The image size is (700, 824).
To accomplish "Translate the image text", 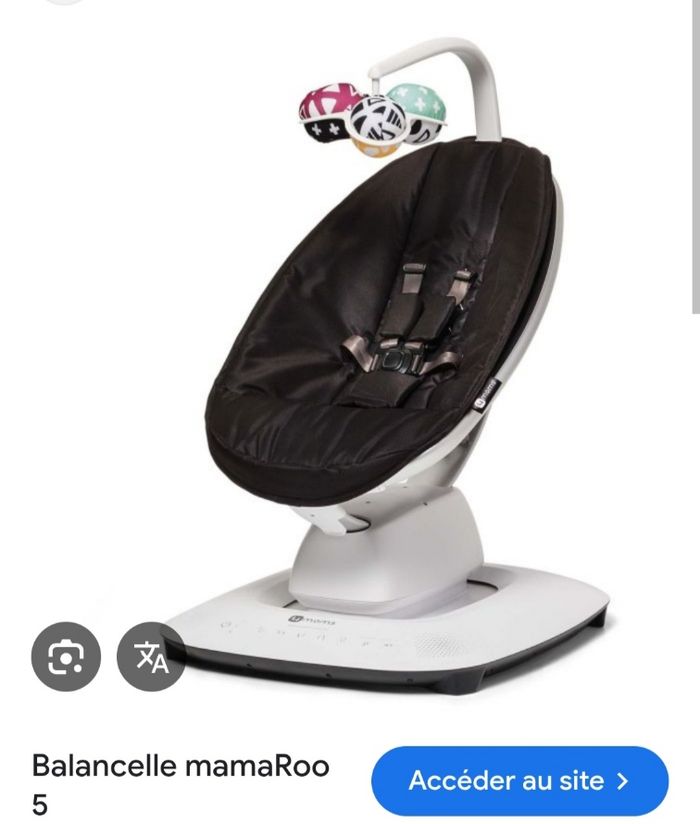I will pos(151,656).
